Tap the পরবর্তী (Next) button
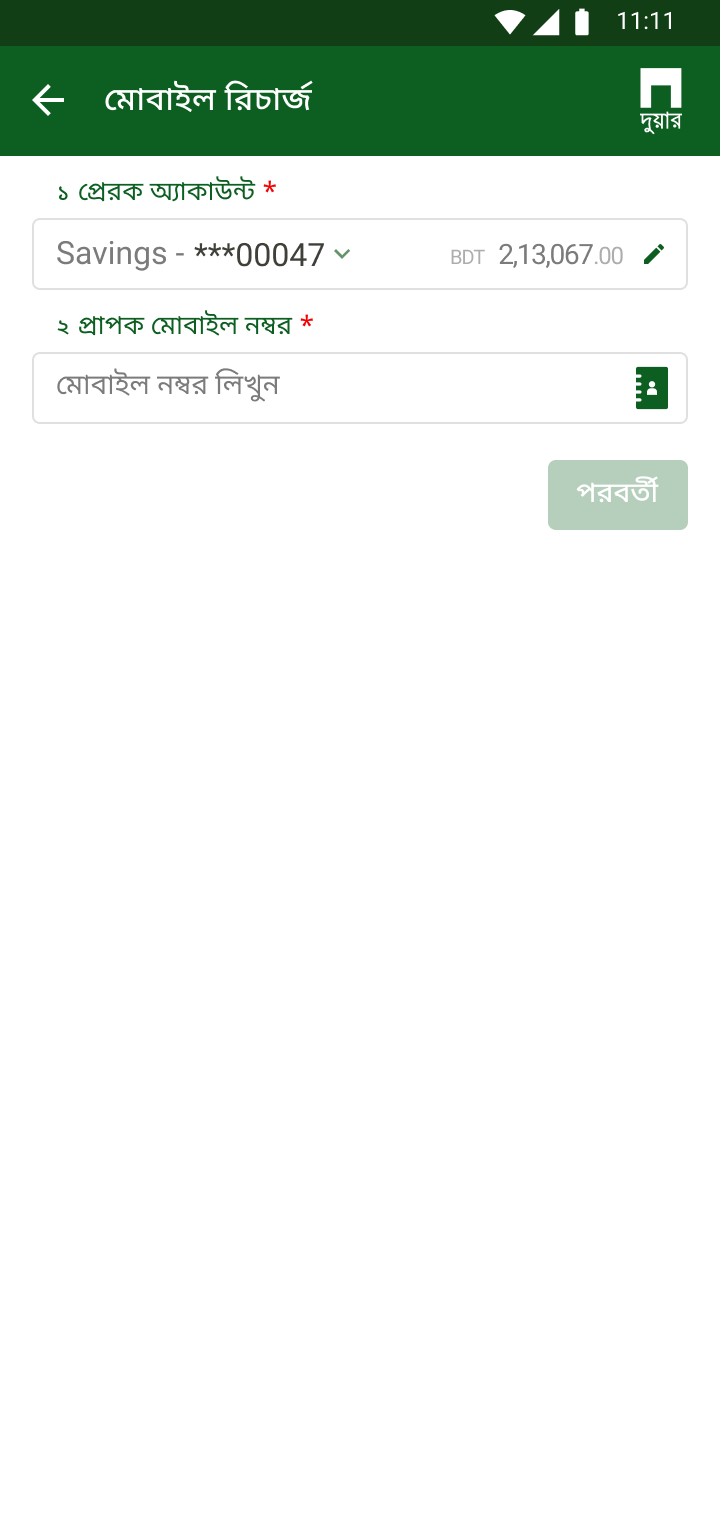 click(618, 495)
